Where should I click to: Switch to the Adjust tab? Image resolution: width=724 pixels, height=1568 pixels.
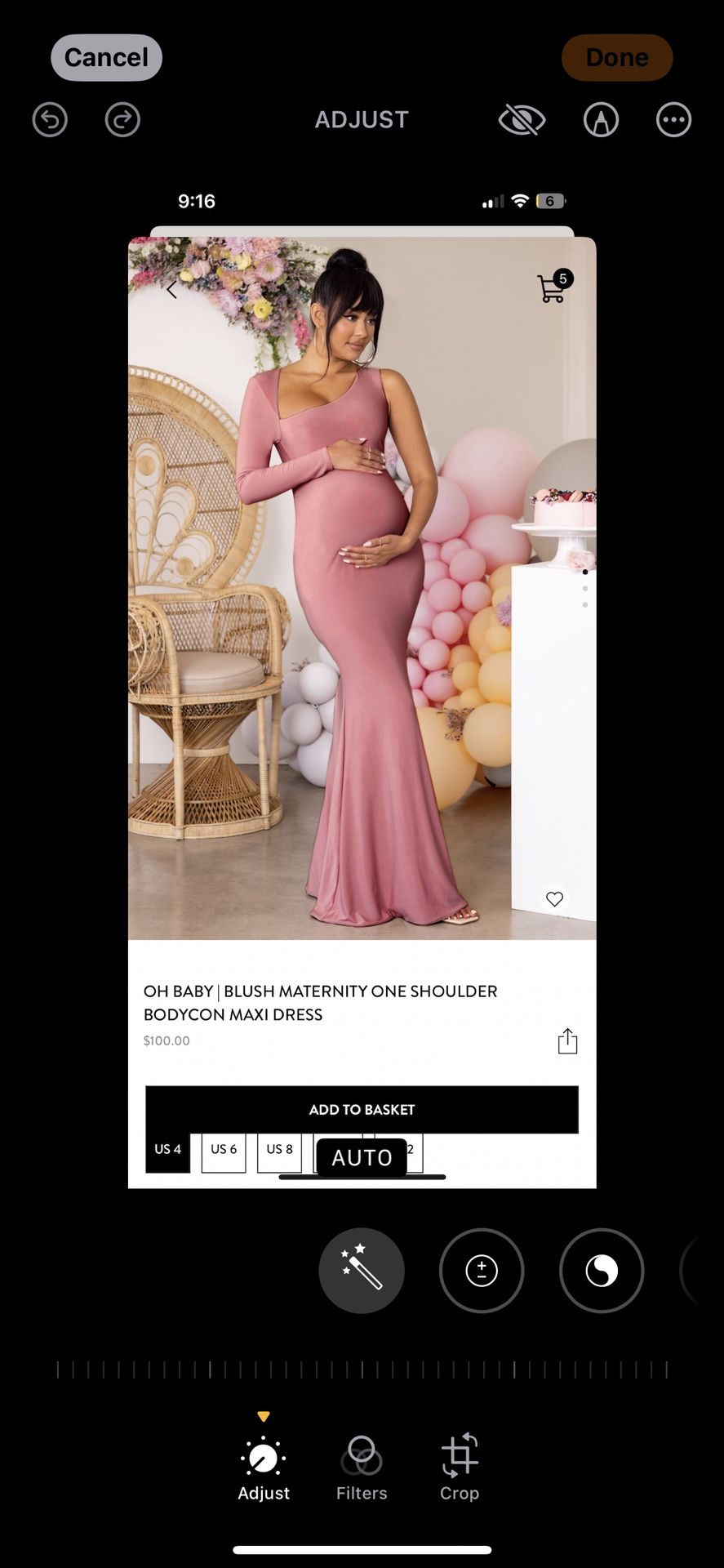click(264, 1469)
